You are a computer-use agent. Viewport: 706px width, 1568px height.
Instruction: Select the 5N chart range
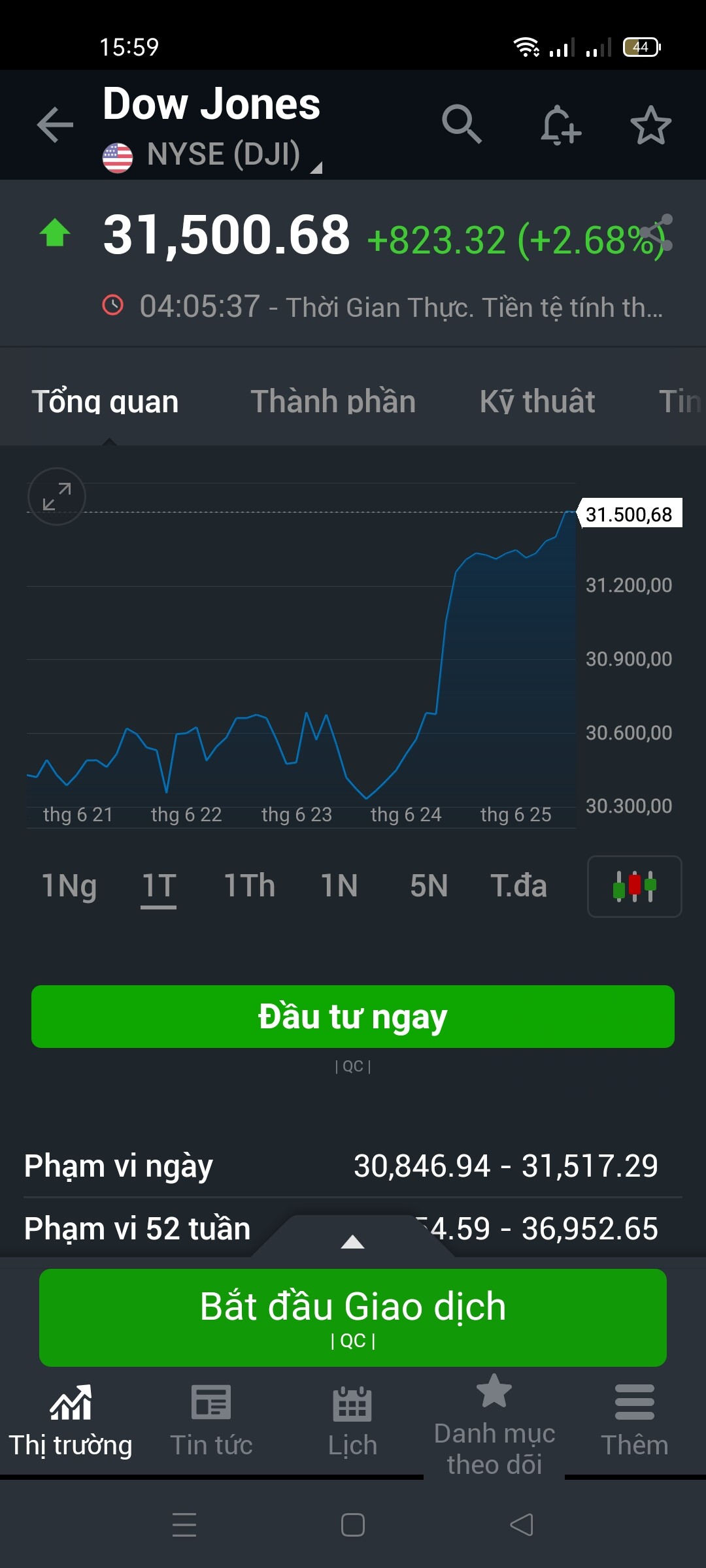click(429, 886)
